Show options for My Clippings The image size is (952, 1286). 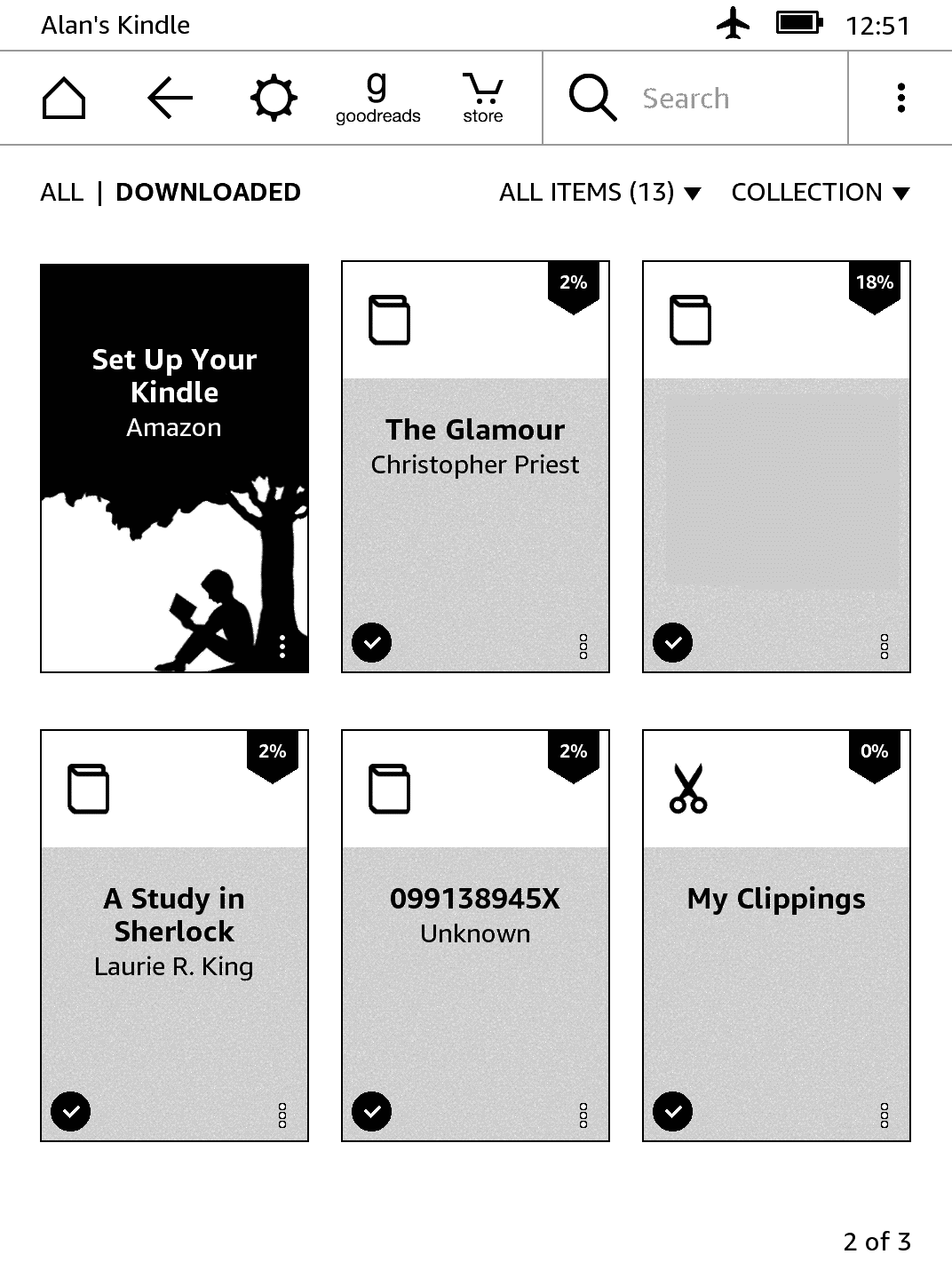coord(884,1115)
